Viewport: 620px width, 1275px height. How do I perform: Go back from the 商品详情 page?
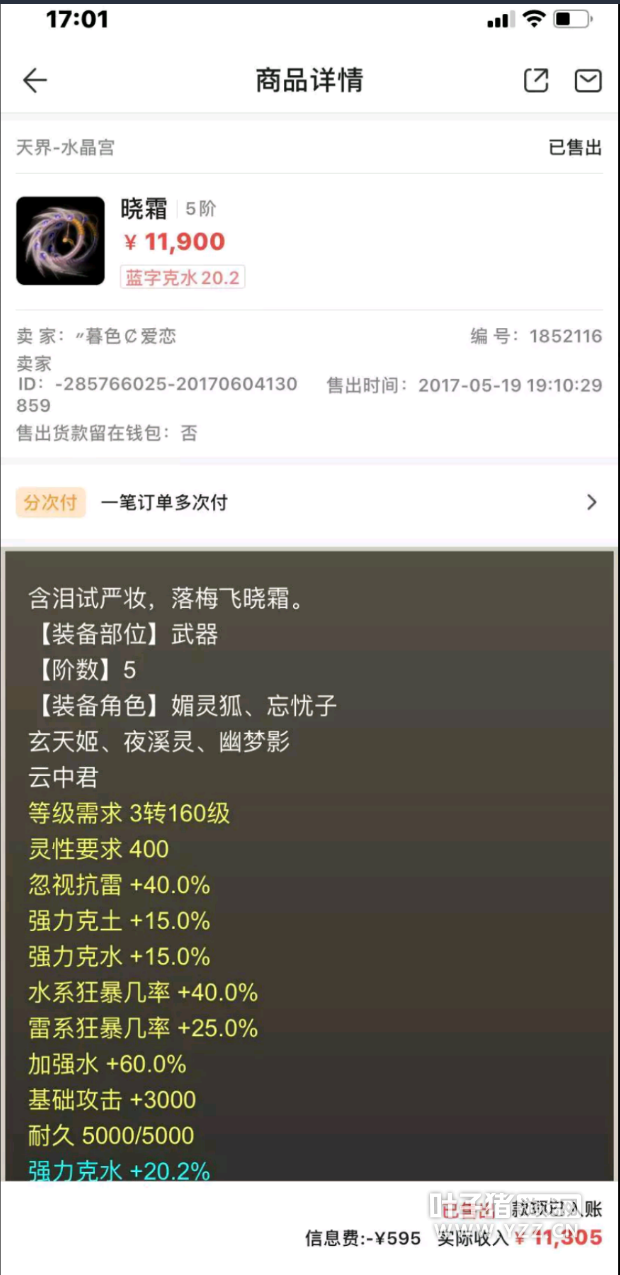35,81
